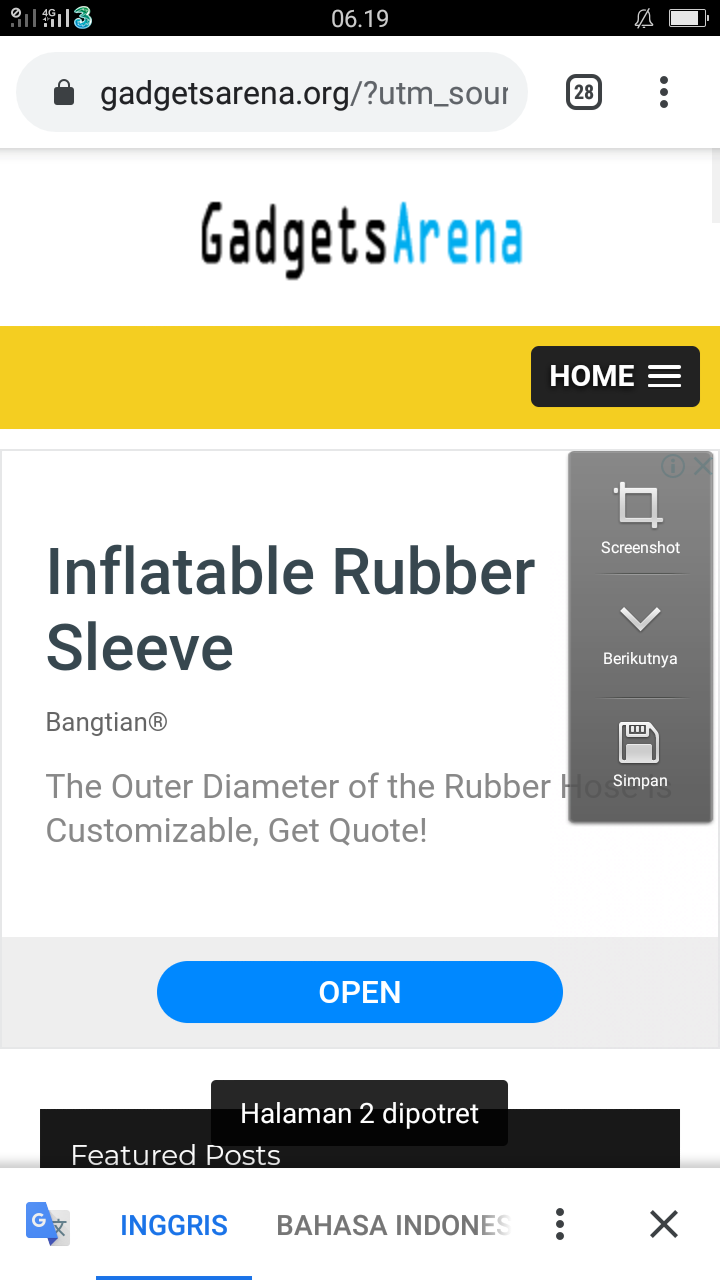Open the translate bar options menu

(x=560, y=1224)
